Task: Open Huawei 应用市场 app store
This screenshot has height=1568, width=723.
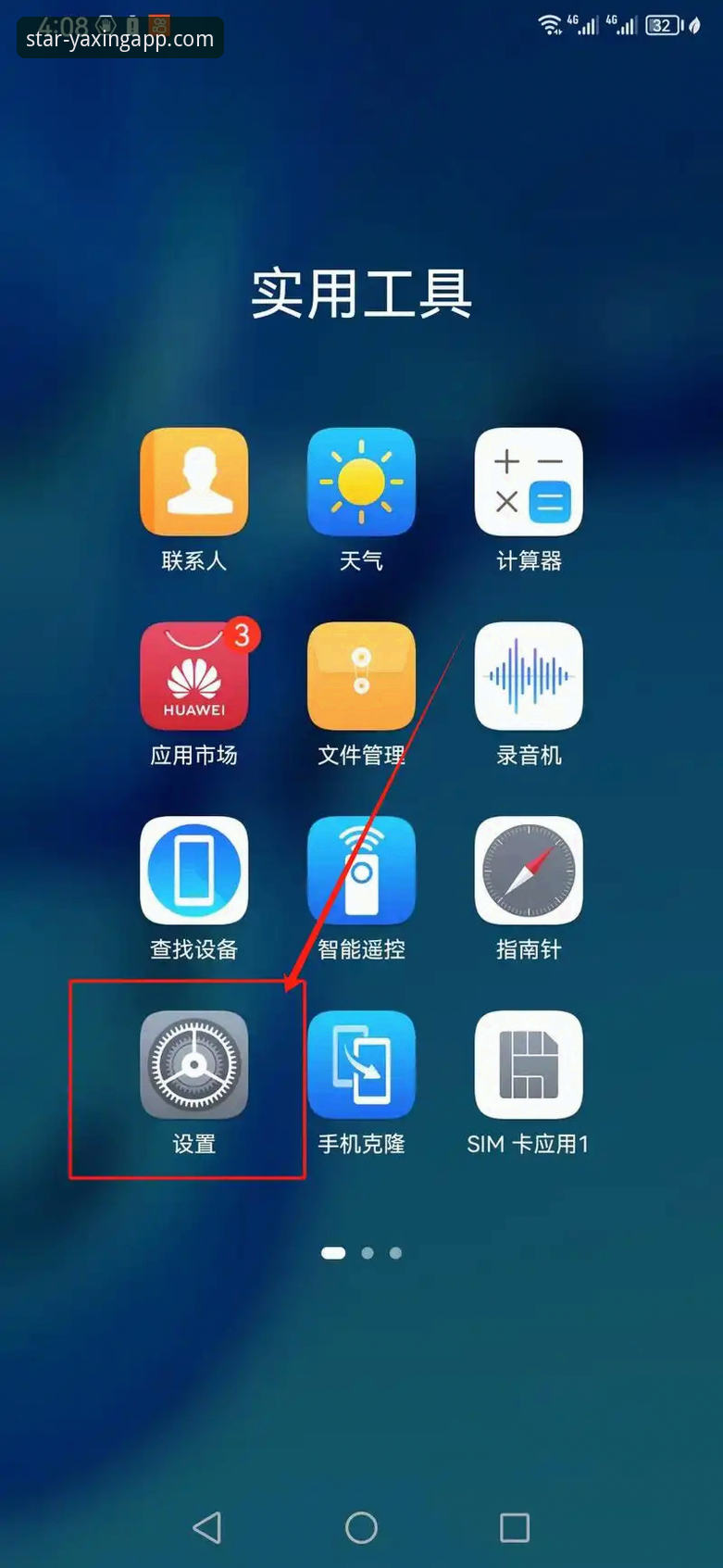Action: pos(193,677)
